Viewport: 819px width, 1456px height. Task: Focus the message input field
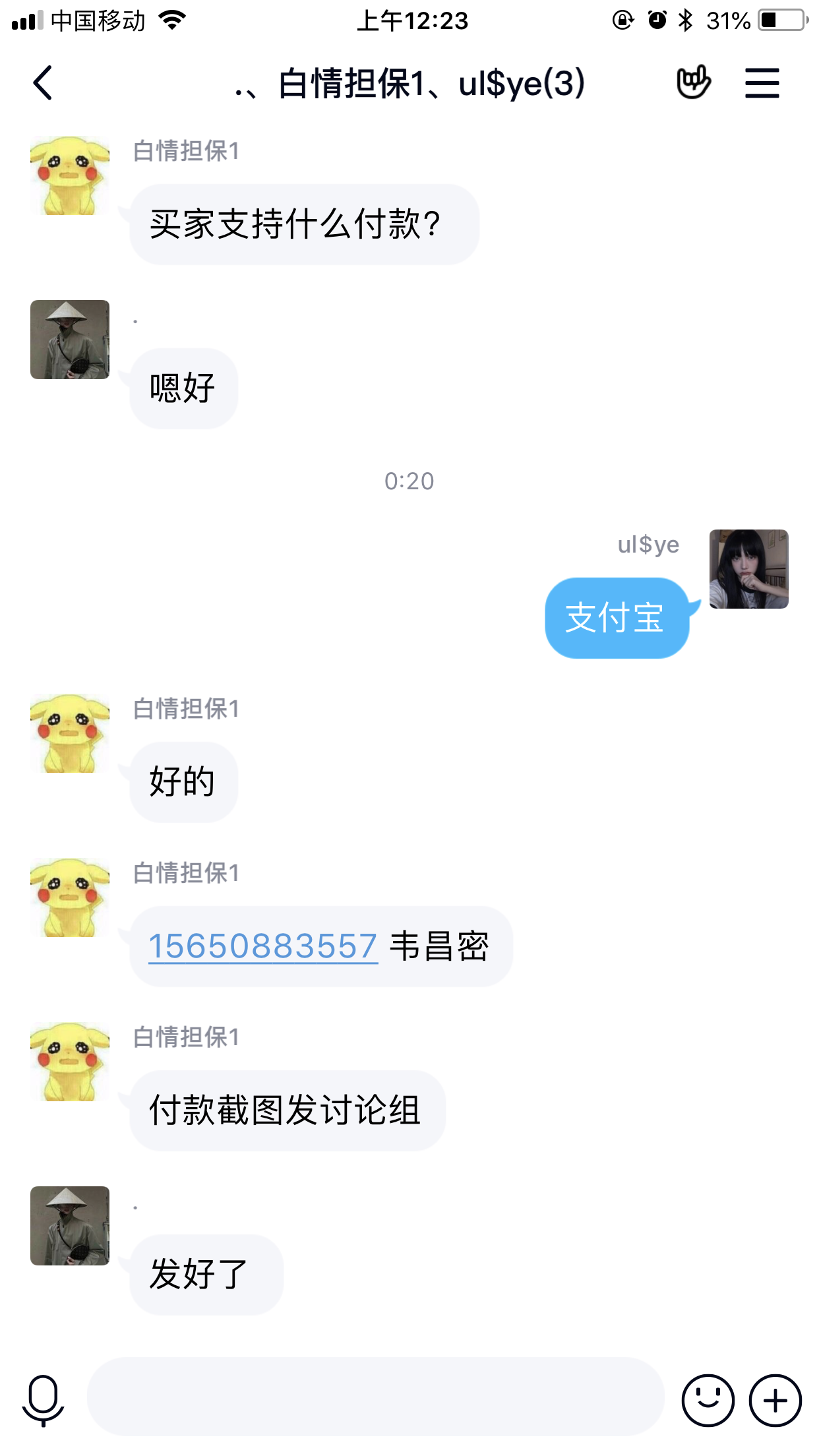(375, 1397)
